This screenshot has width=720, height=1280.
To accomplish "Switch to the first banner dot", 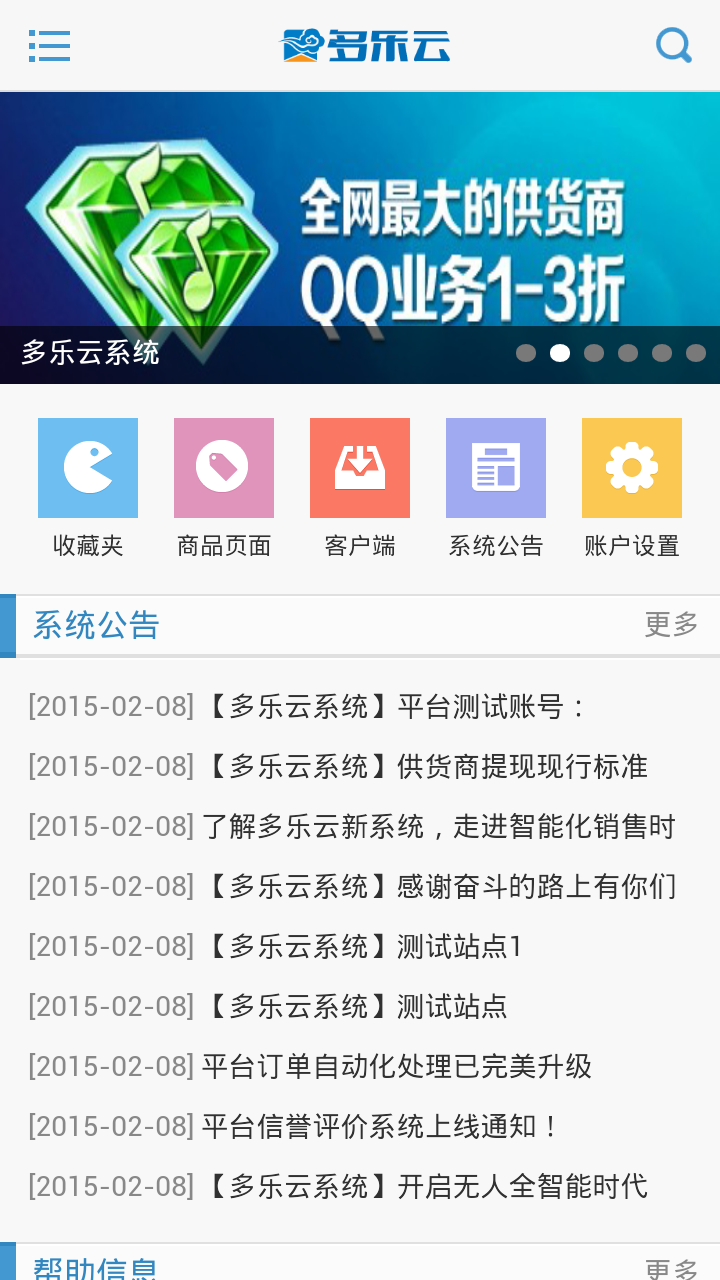I will 526,352.
